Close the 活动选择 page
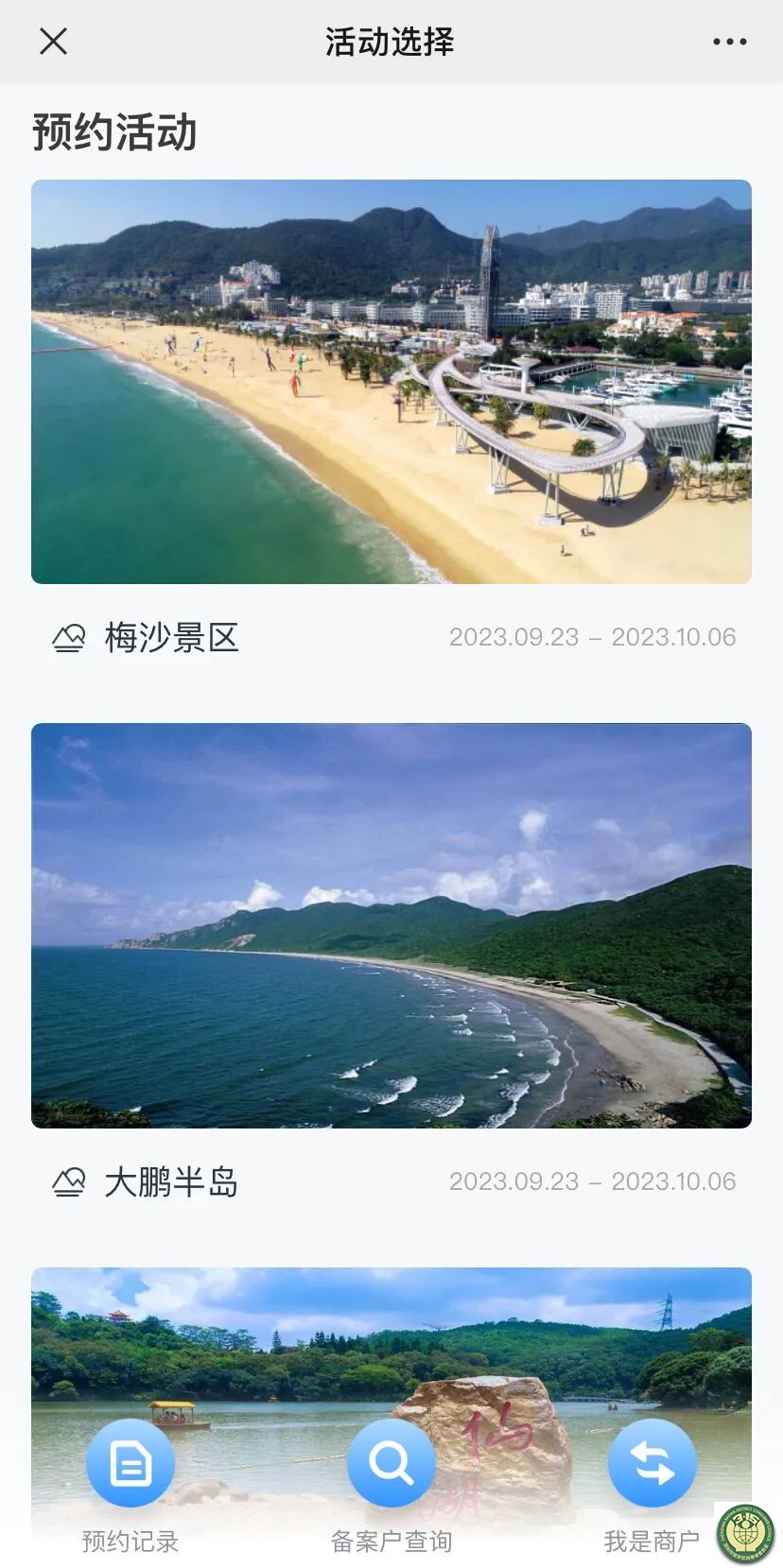The width and height of the screenshot is (783, 1568). 53,42
